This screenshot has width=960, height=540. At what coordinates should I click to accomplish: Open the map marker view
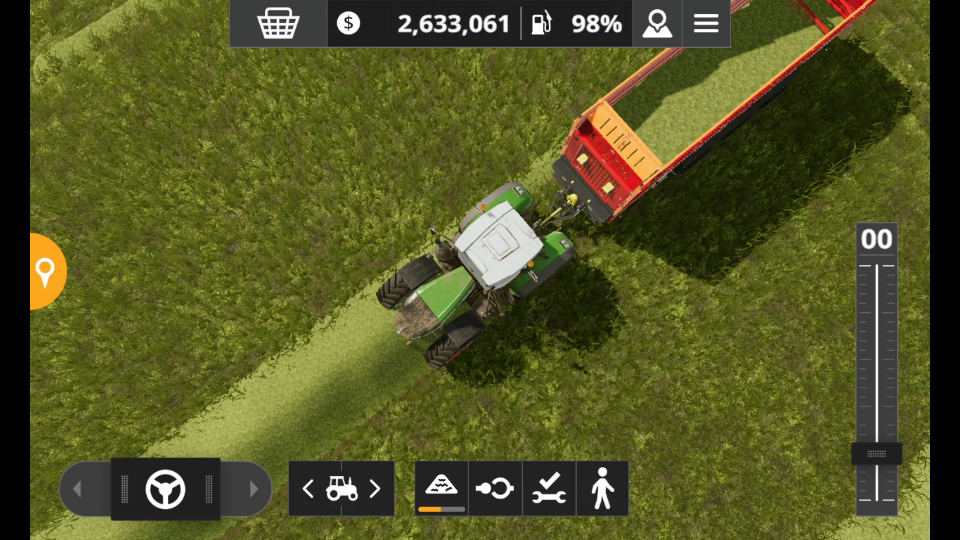coord(657,23)
